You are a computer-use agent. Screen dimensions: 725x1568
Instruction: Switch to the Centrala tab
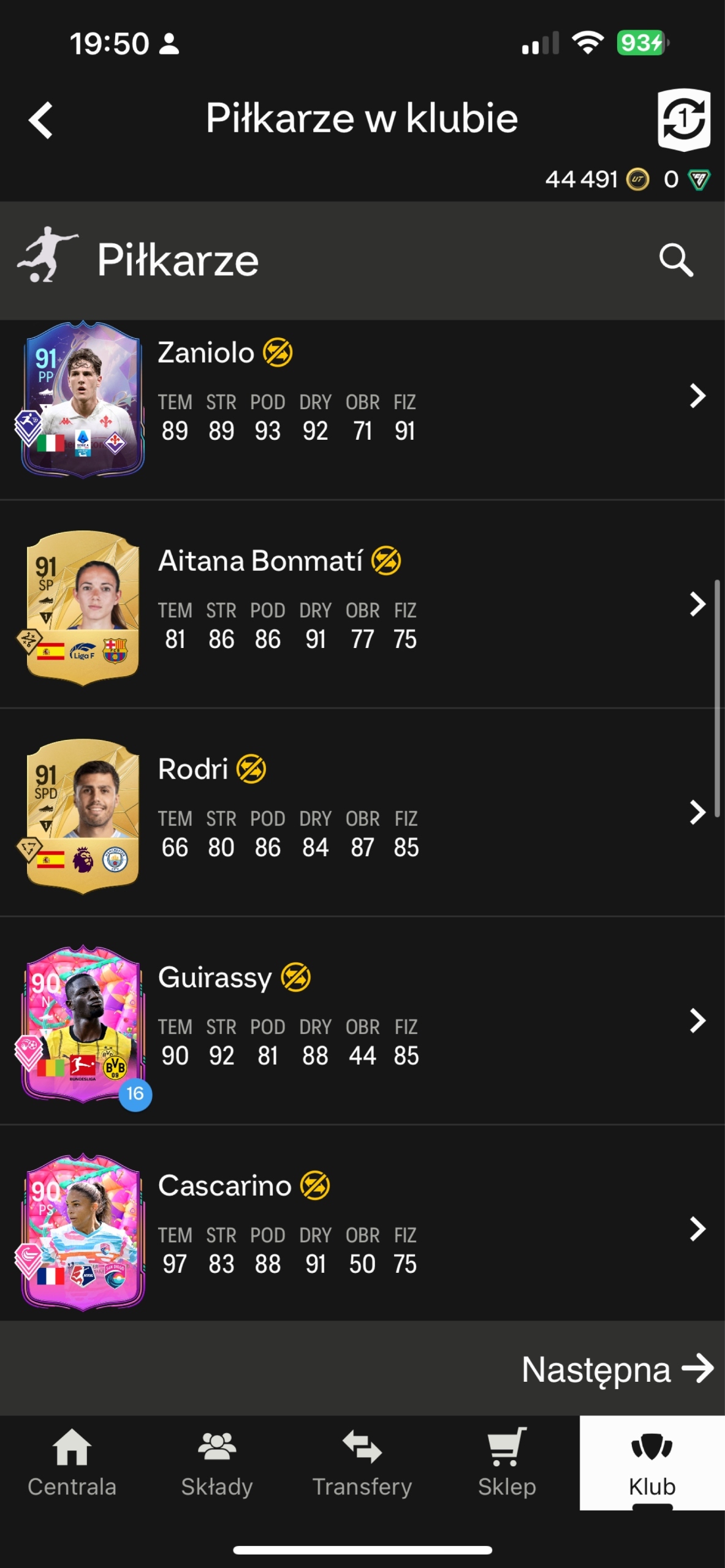(72, 1464)
